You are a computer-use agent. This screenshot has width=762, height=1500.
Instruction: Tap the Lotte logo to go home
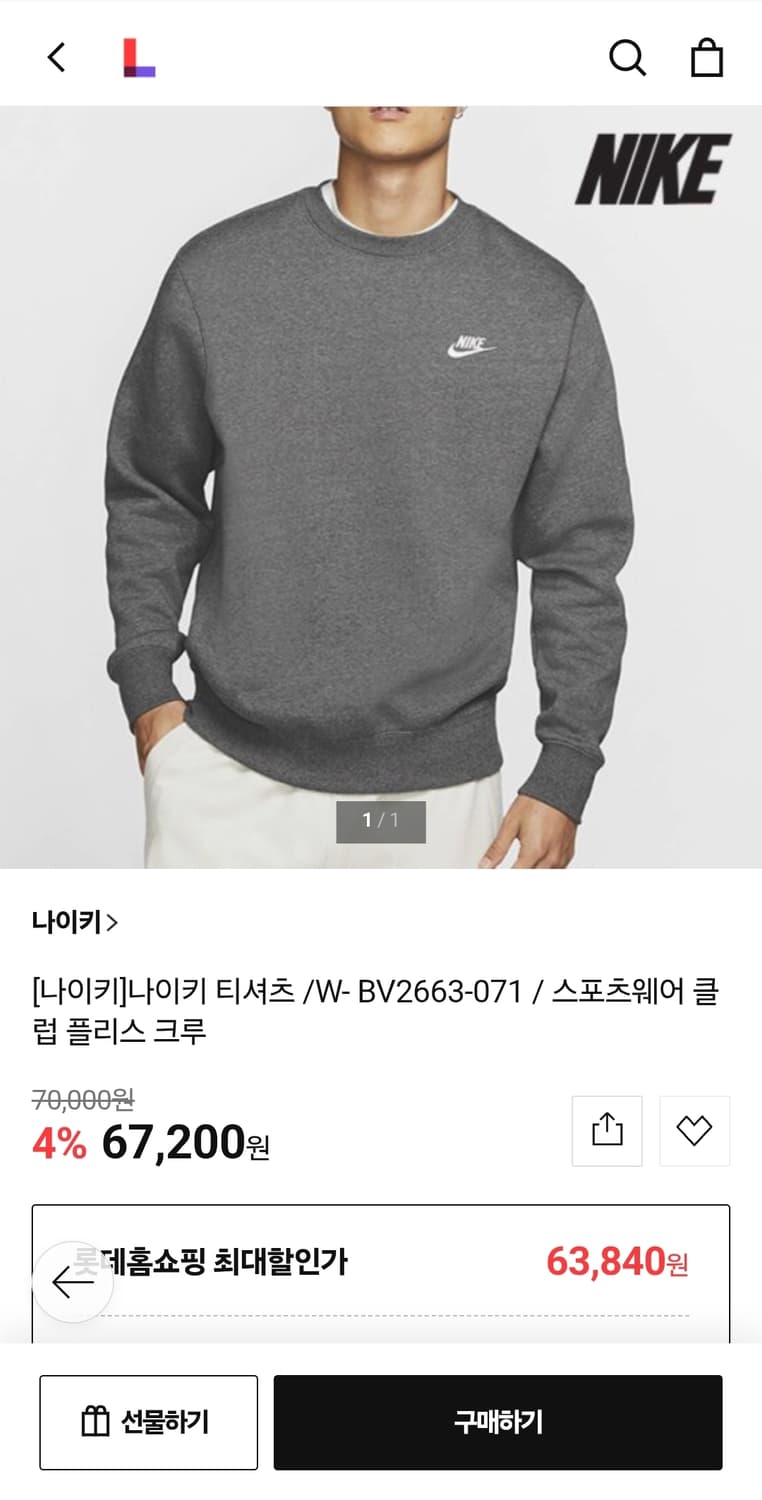pos(140,57)
